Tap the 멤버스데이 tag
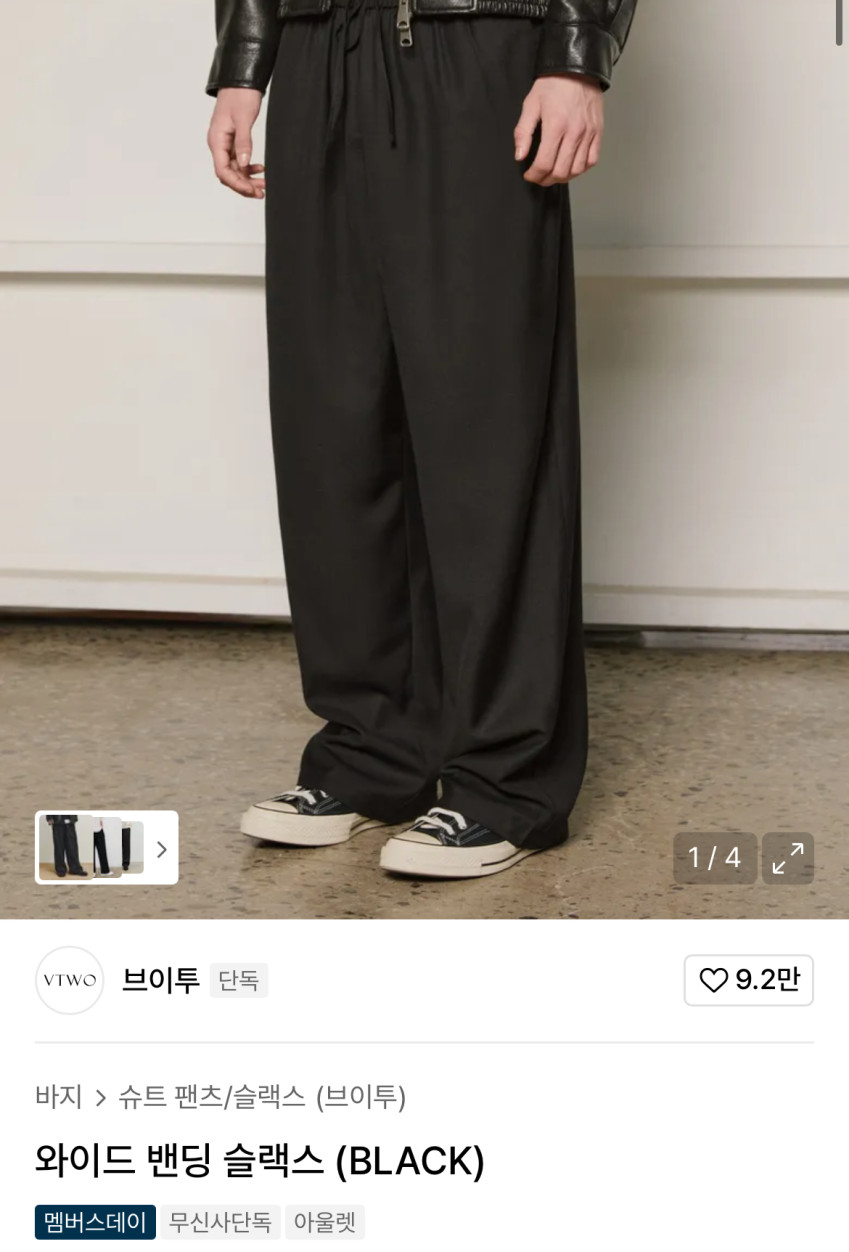Screen dimensions: 849x1252 (95, 1222)
